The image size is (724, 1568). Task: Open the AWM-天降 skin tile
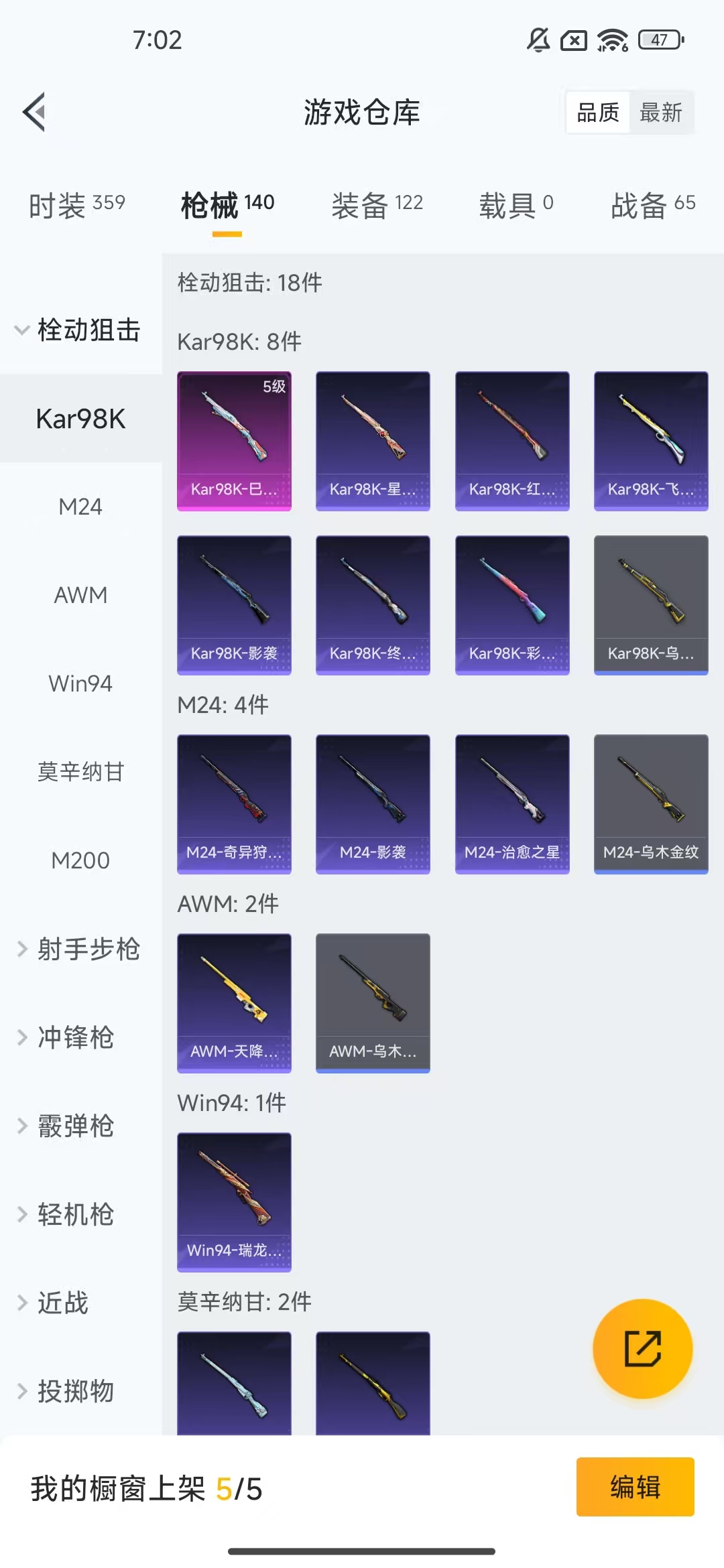pyautogui.click(x=234, y=1003)
